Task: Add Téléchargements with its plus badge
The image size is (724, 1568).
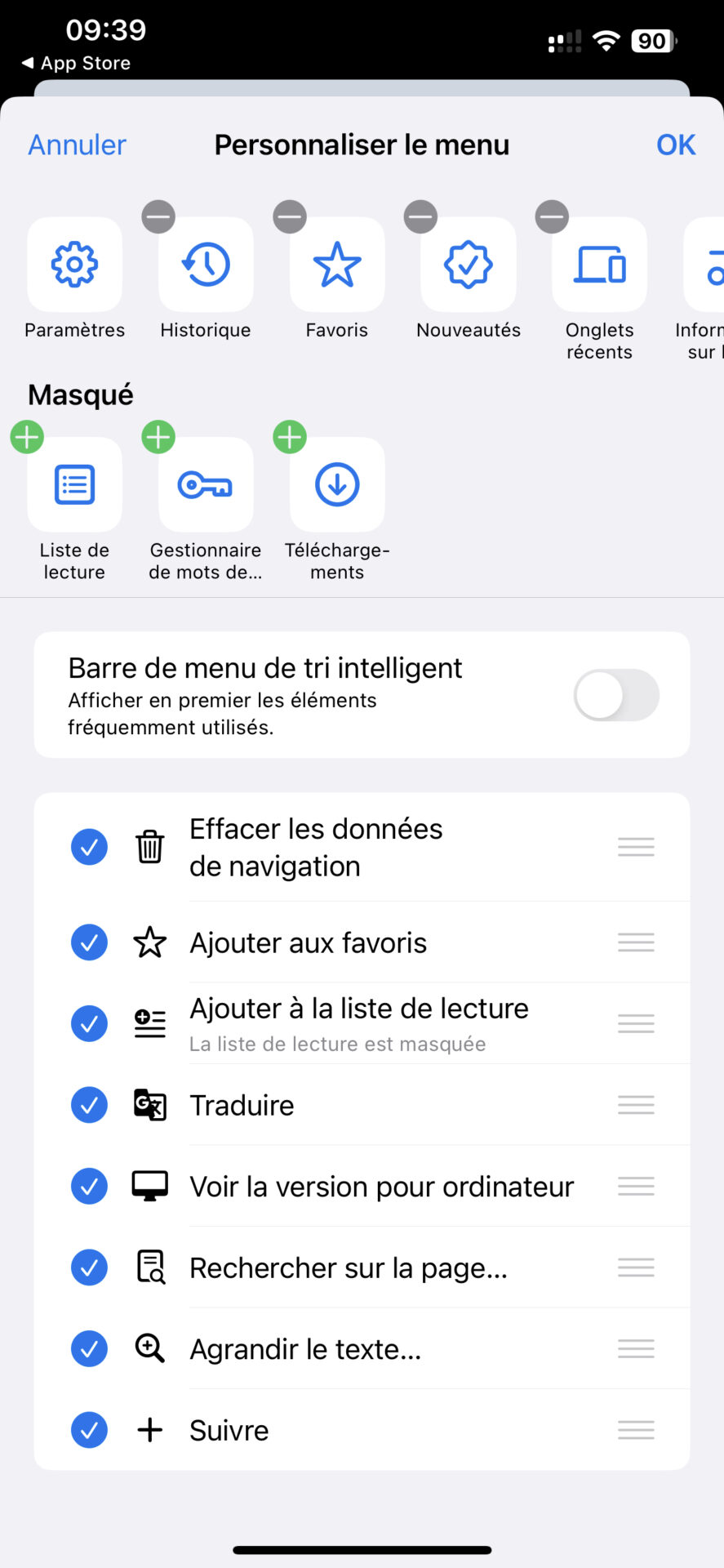Action: [290, 437]
